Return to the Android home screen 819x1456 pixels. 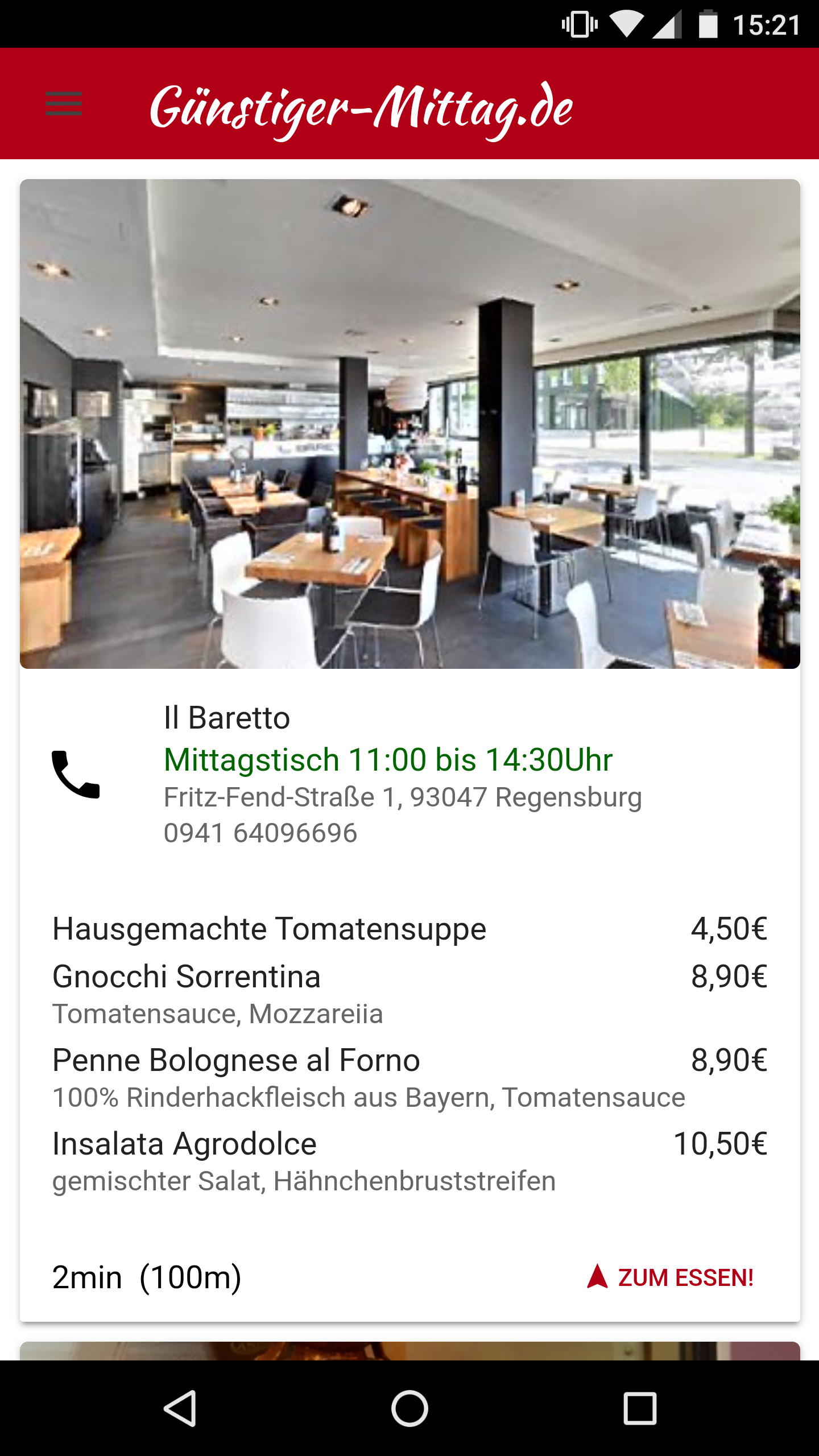point(409,1408)
